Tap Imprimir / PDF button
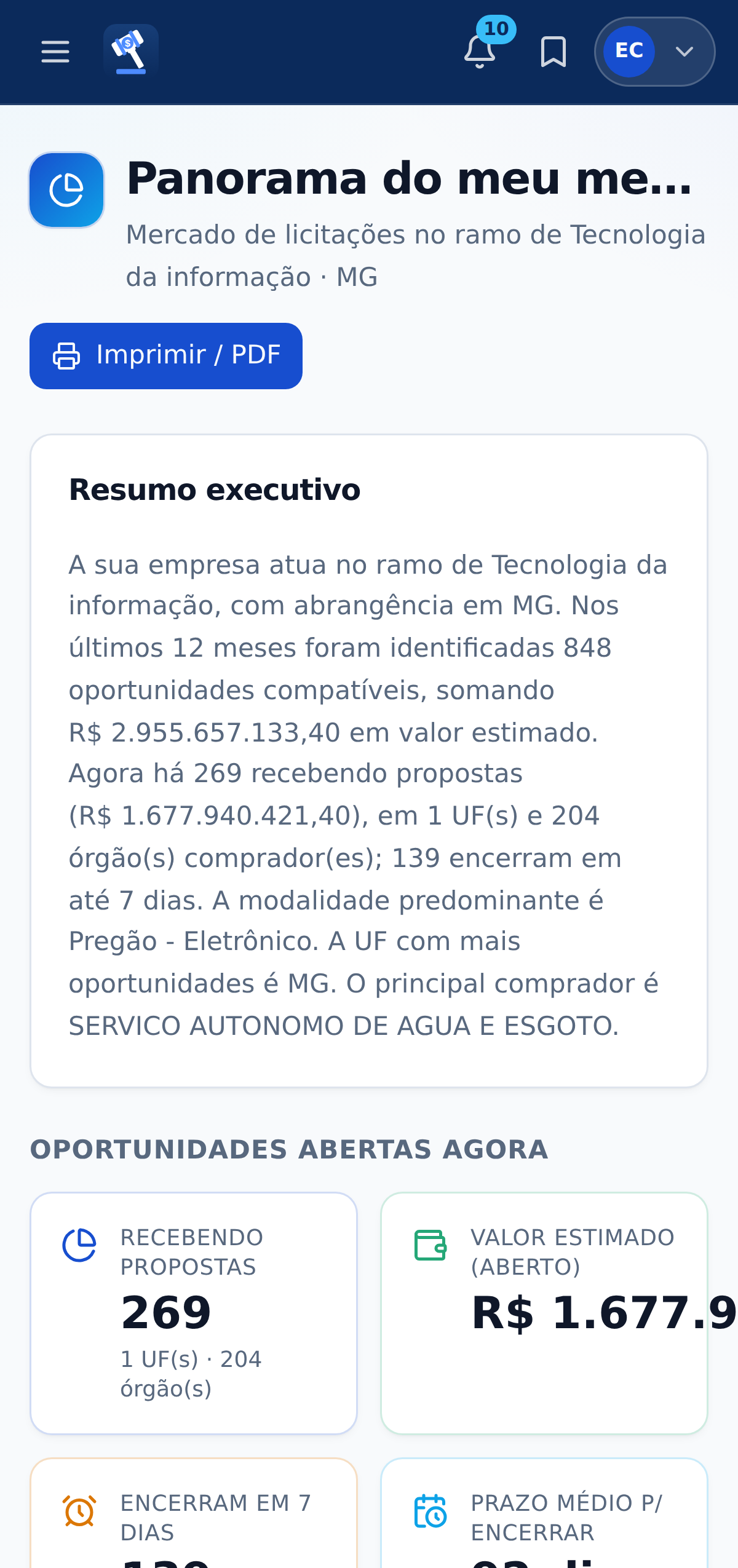 [x=166, y=356]
